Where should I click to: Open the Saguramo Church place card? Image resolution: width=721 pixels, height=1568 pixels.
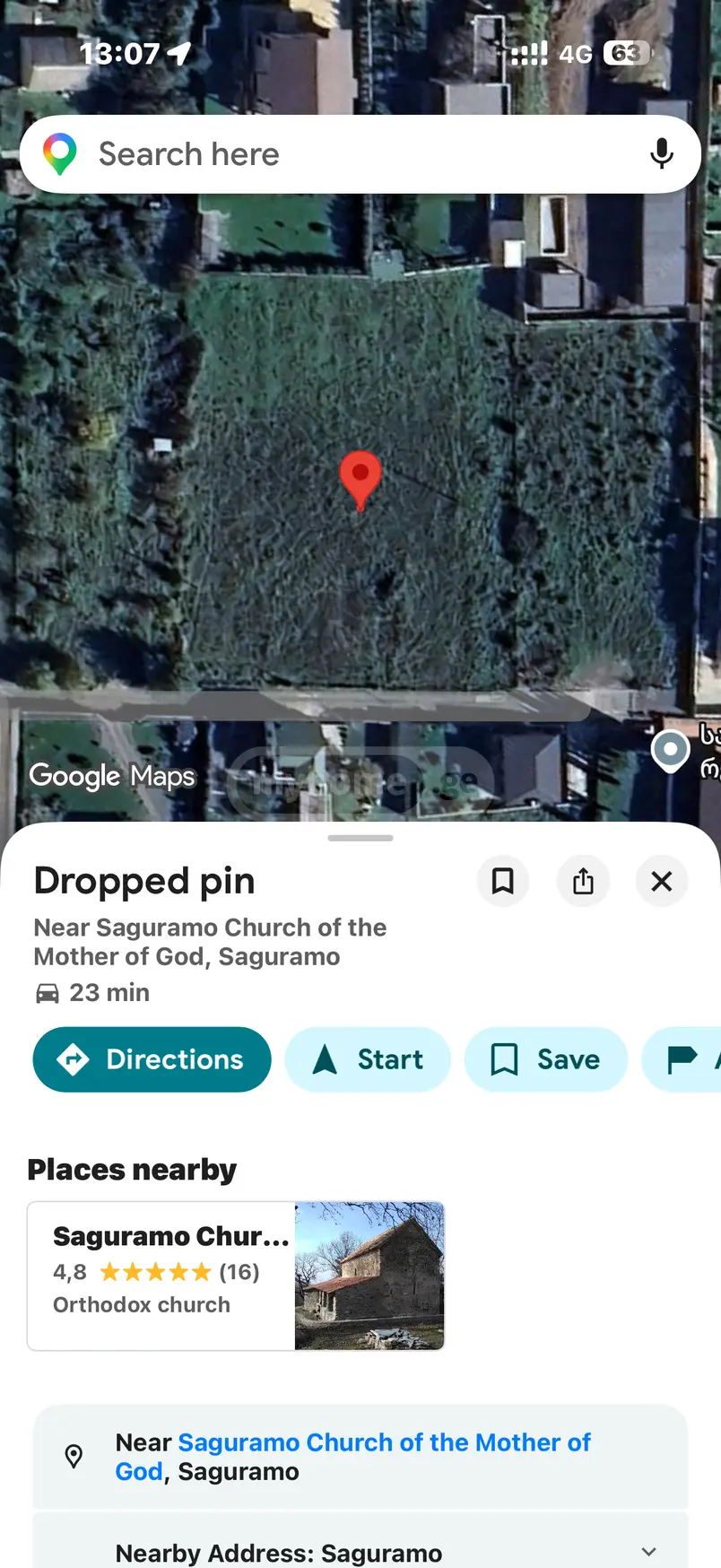236,1276
